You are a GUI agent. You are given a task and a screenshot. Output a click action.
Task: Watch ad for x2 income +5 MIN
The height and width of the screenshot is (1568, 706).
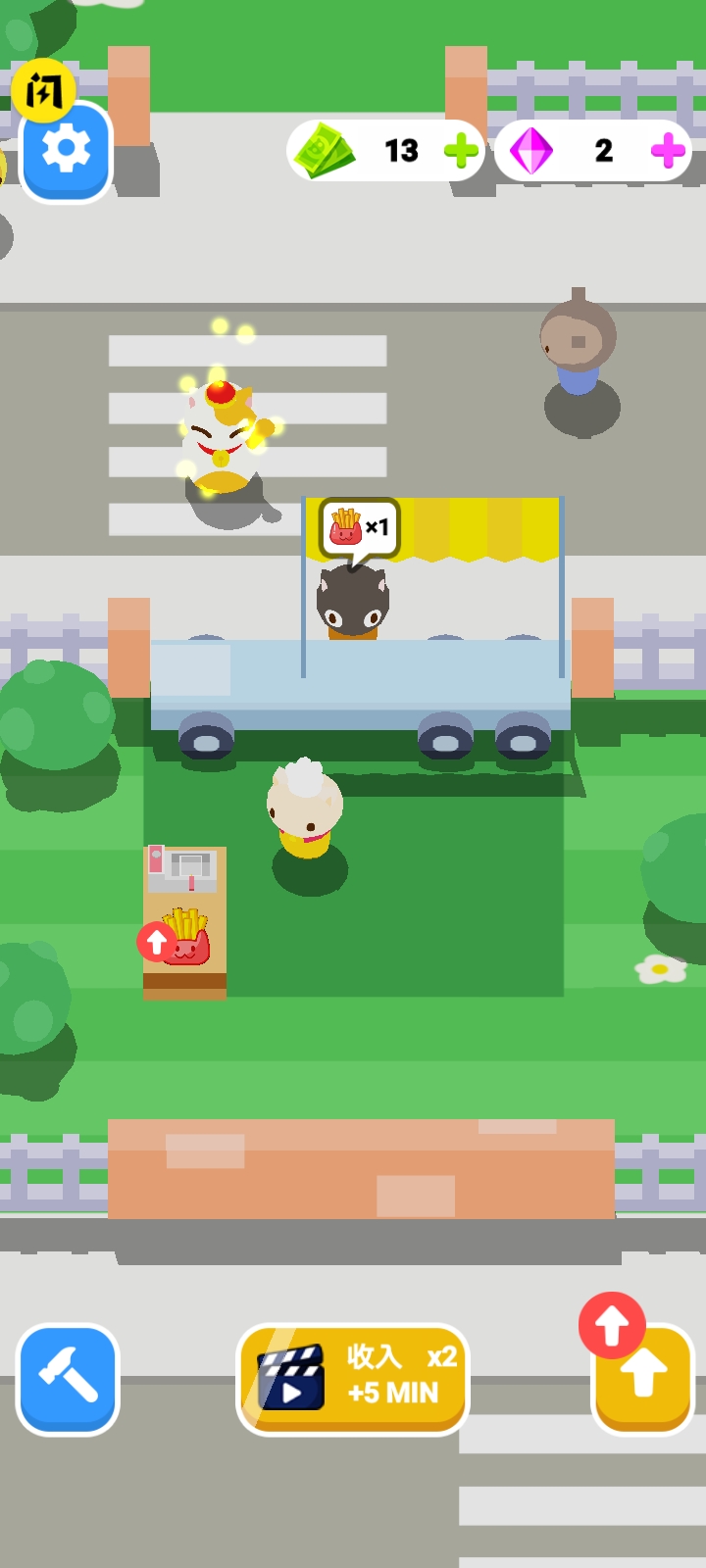click(353, 1379)
